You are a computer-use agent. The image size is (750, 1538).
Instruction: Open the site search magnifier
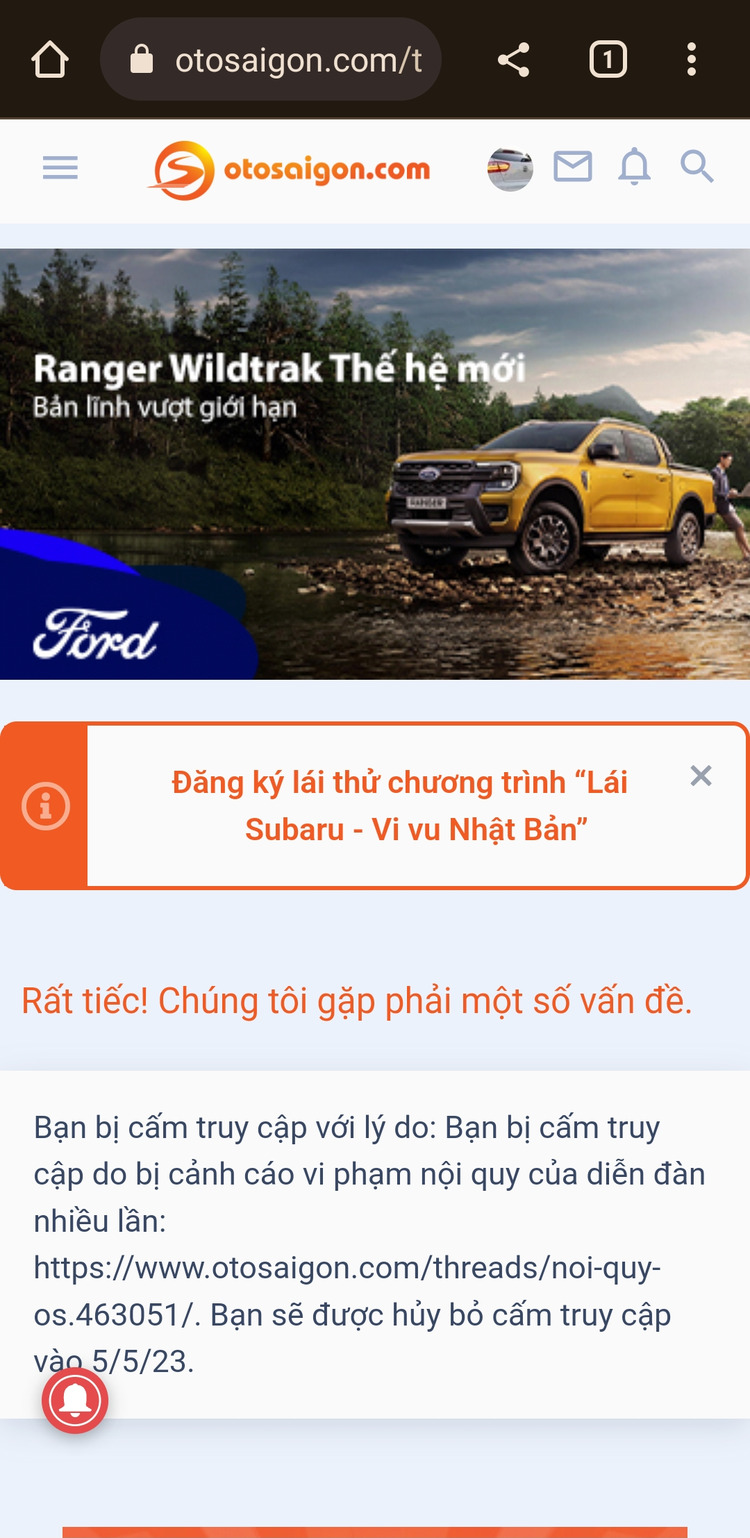pyautogui.click(x=697, y=167)
